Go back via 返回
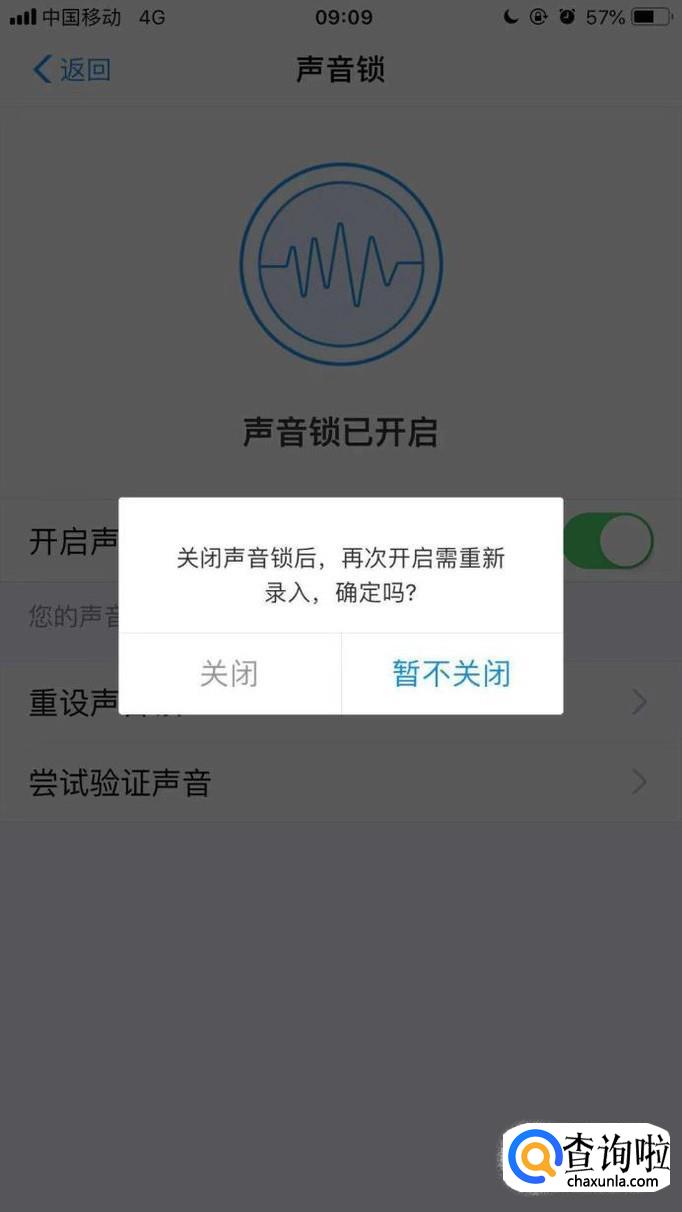 click(72, 69)
